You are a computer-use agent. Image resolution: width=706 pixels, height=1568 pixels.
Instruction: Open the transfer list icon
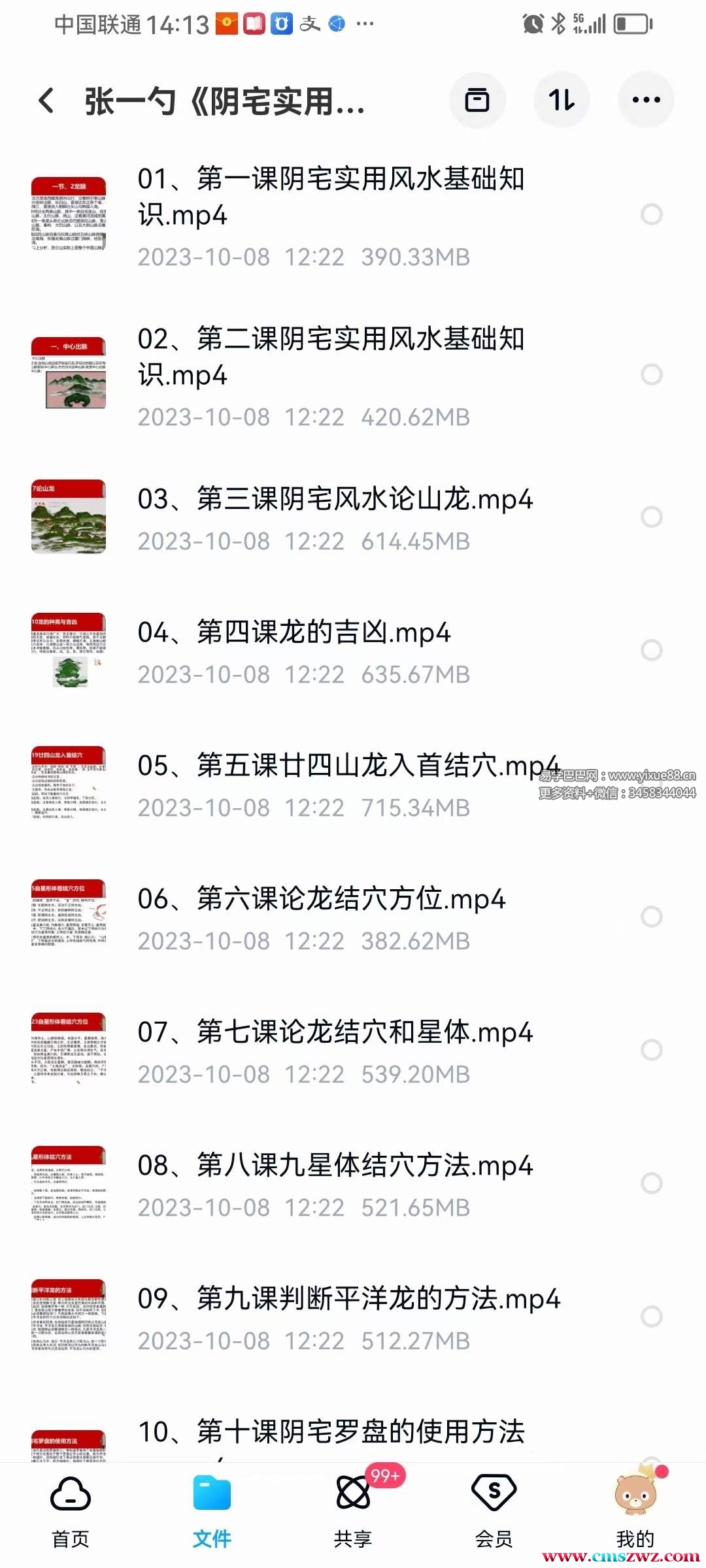point(477,101)
